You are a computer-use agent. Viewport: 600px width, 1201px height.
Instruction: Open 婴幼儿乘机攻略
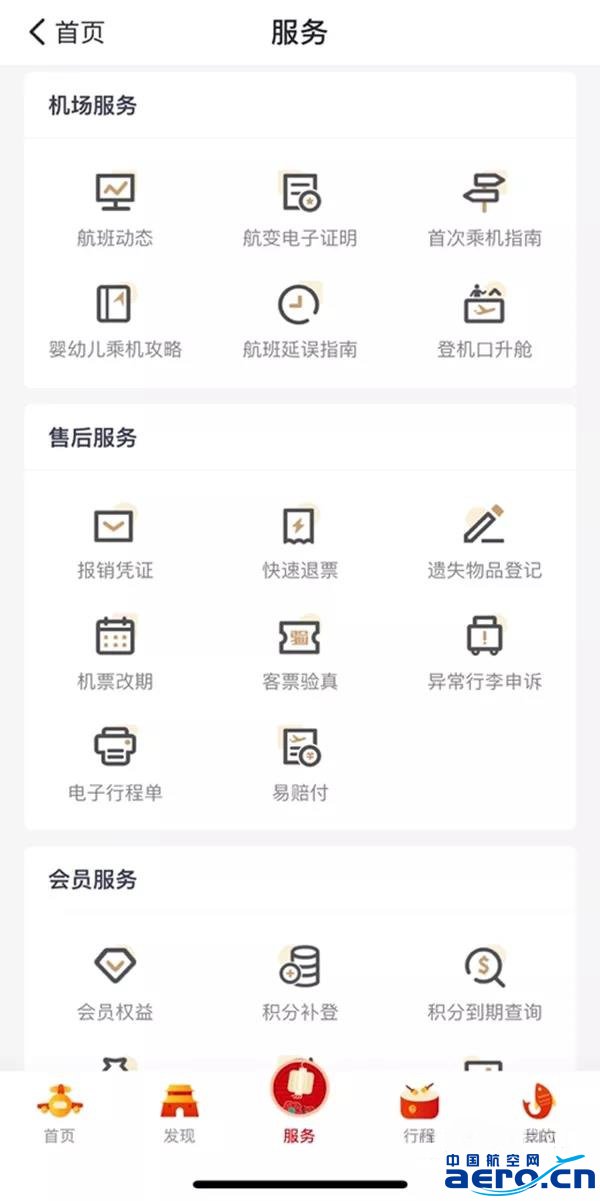(x=115, y=321)
